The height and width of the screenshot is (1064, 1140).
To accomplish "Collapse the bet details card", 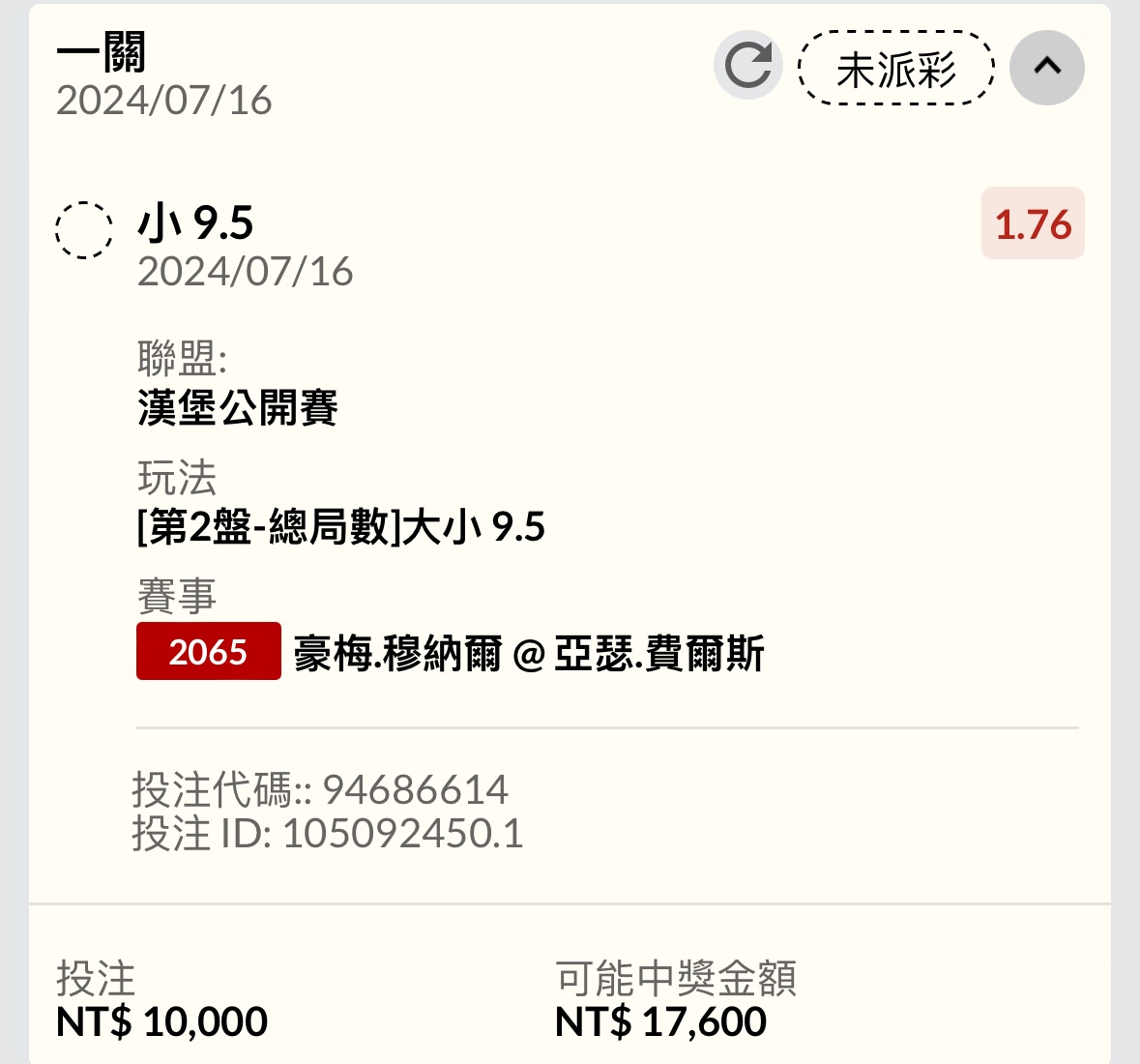I will click(1046, 67).
